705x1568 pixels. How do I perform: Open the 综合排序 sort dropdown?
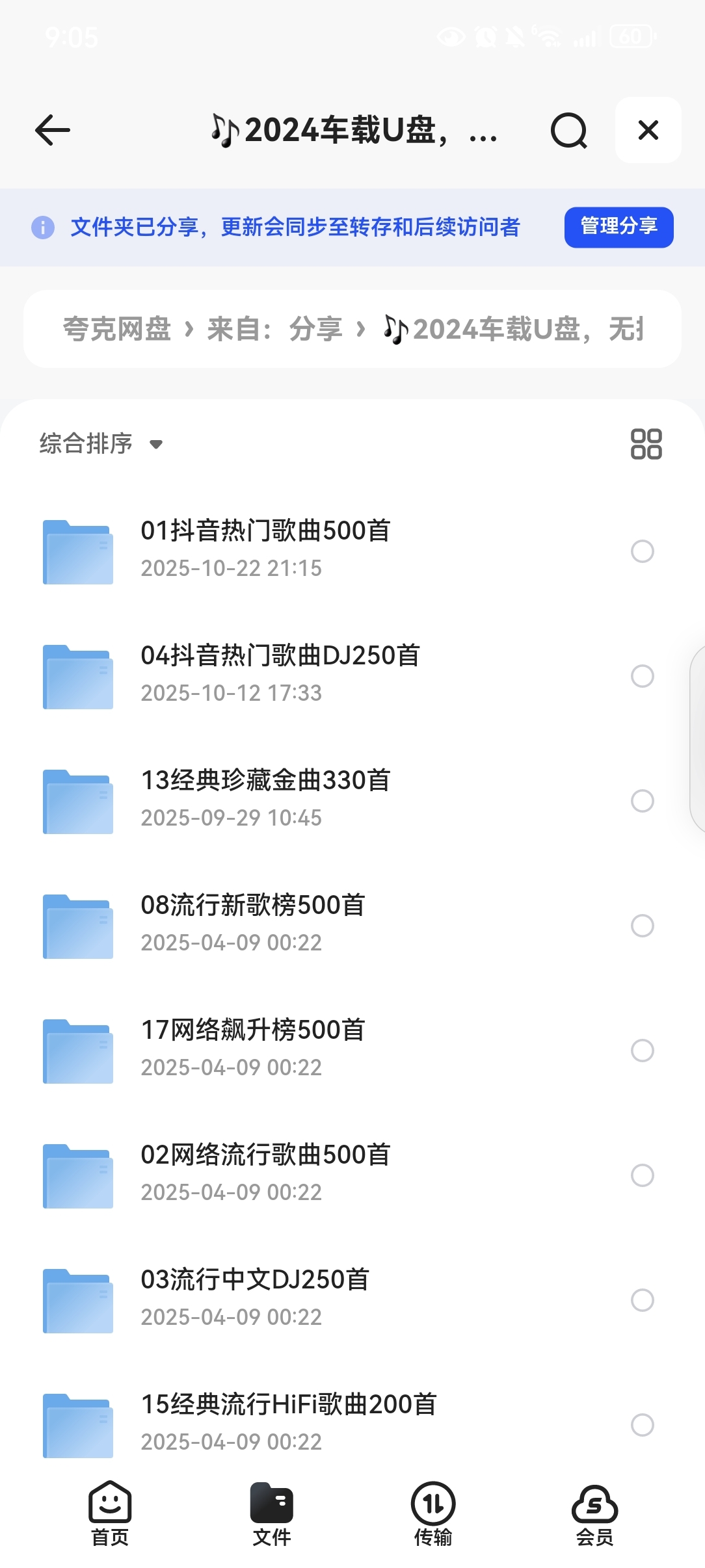[x=101, y=444]
